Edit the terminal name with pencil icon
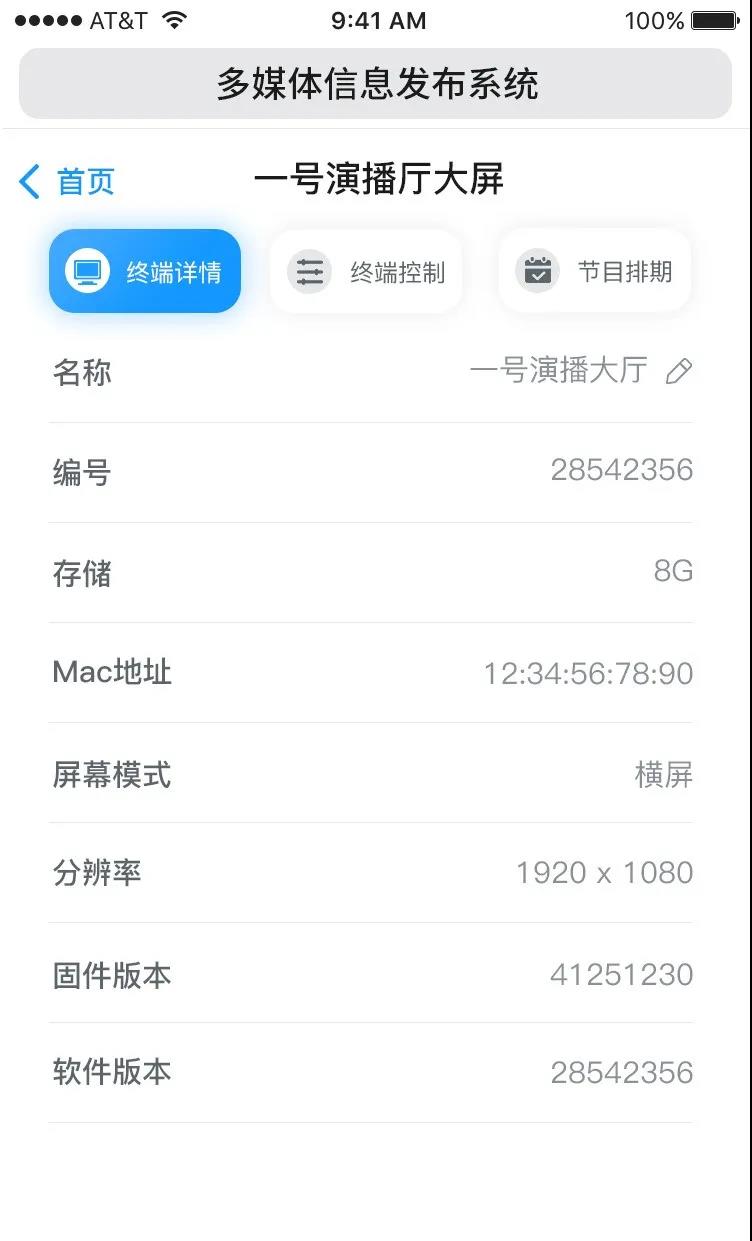This screenshot has height=1241, width=752. coord(679,372)
